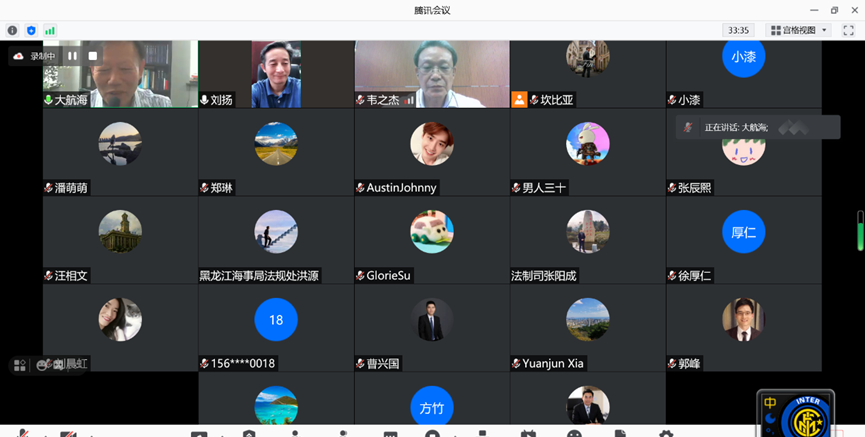This screenshot has width=865, height=437.
Task: Open the meeting info icon
Action: (x=13, y=31)
